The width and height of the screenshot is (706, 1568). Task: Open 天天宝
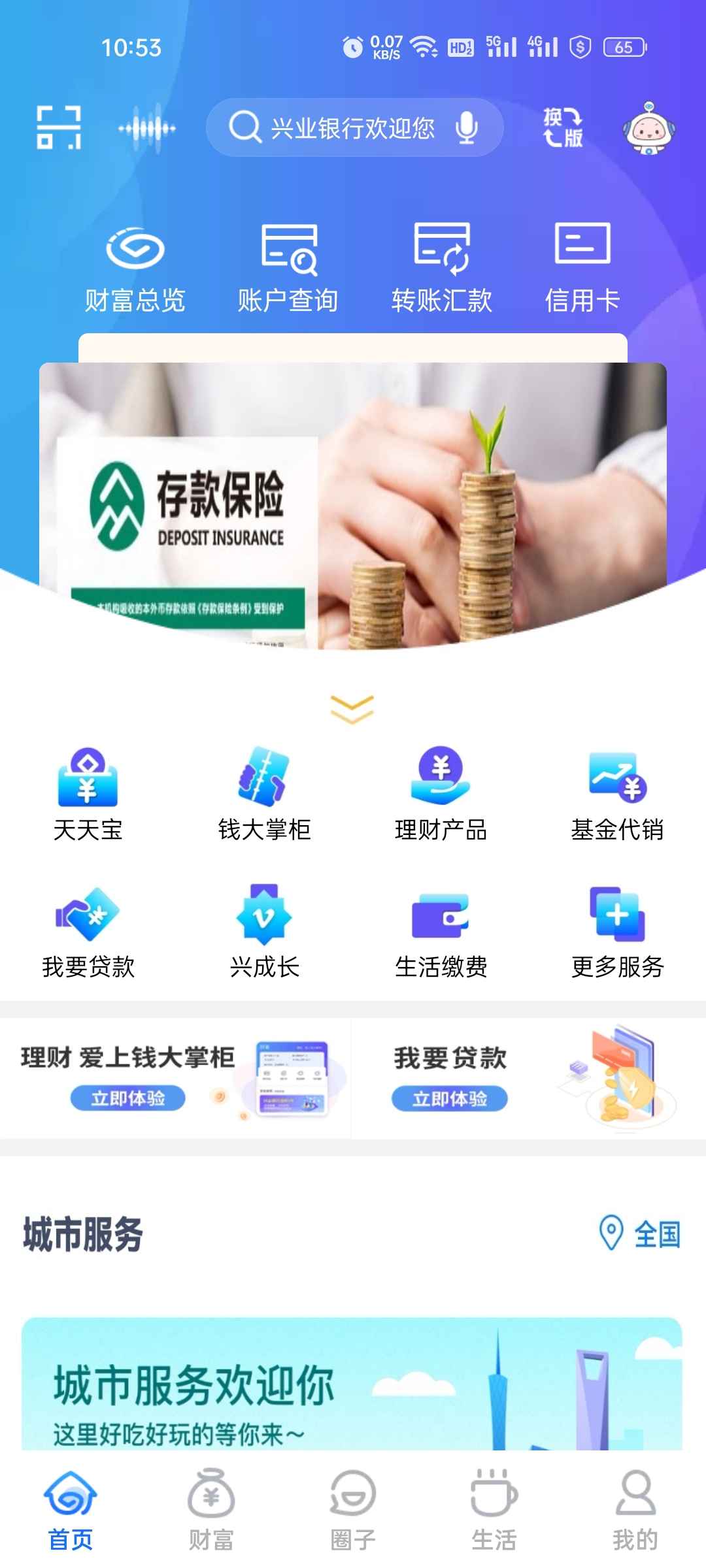coord(88,795)
